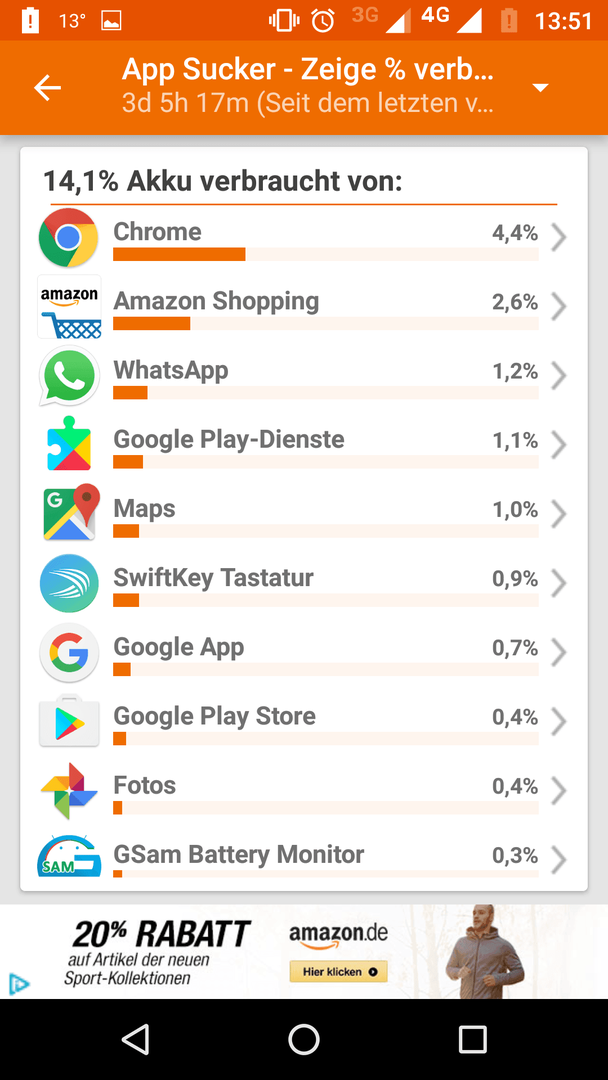The height and width of the screenshot is (1080, 608).
Task: Select the Google Play-Dienste row
Action: pos(304,446)
